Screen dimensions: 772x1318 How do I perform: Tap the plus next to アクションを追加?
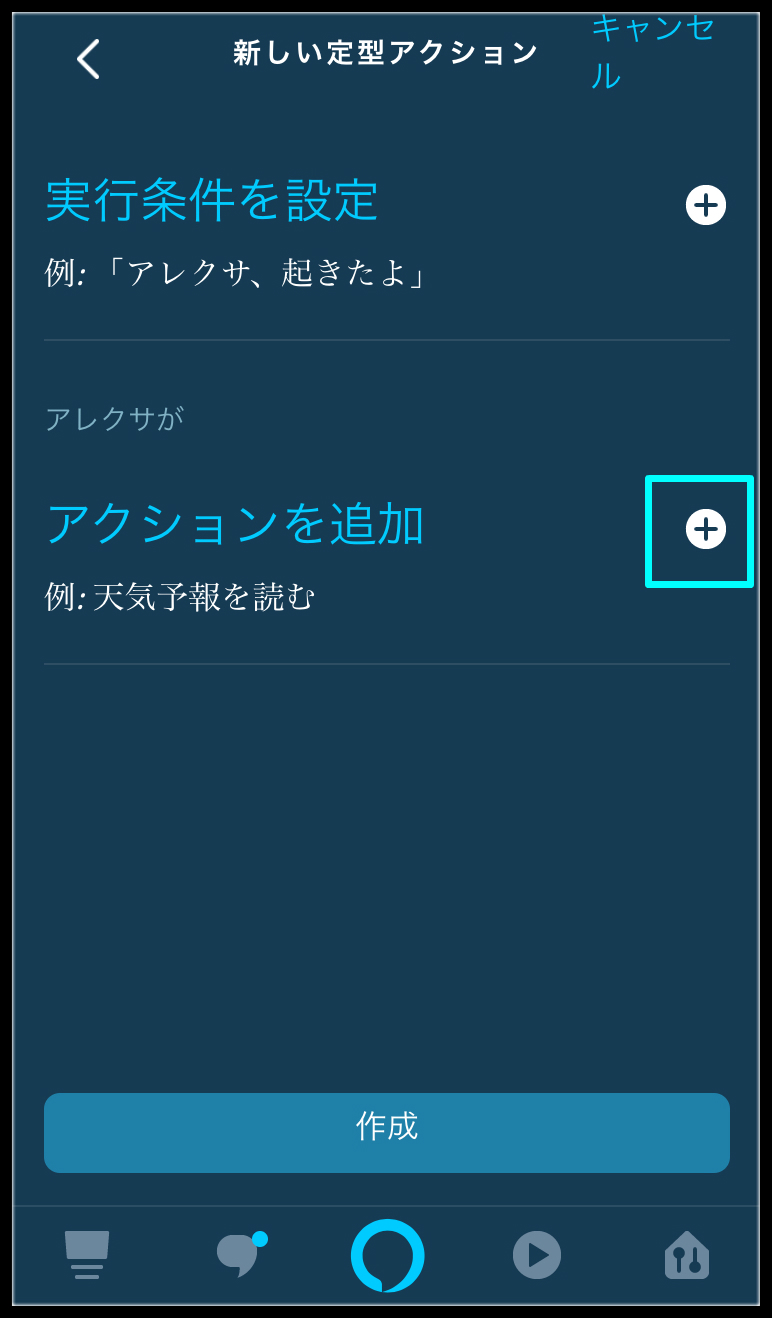tap(706, 529)
